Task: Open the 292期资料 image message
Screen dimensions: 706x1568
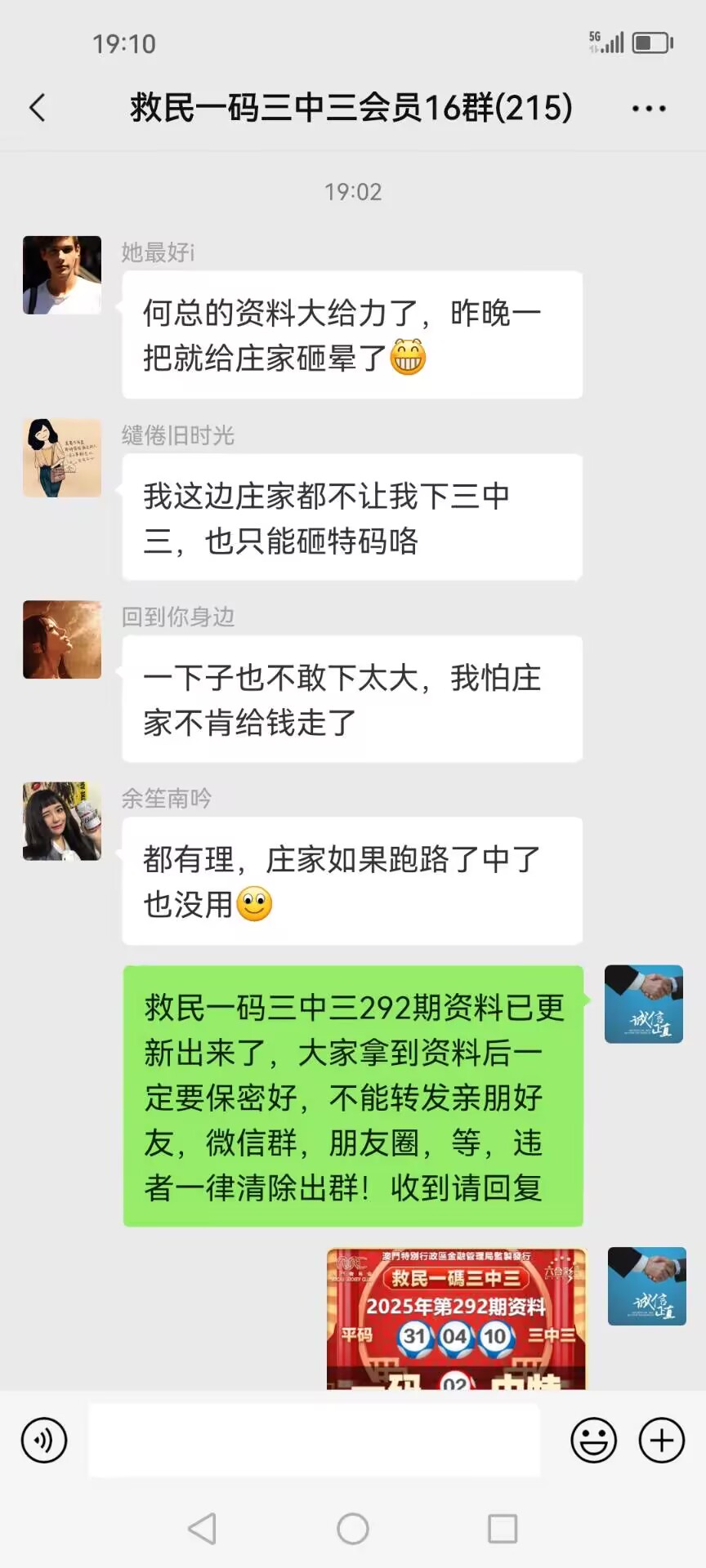Action: click(456, 1318)
